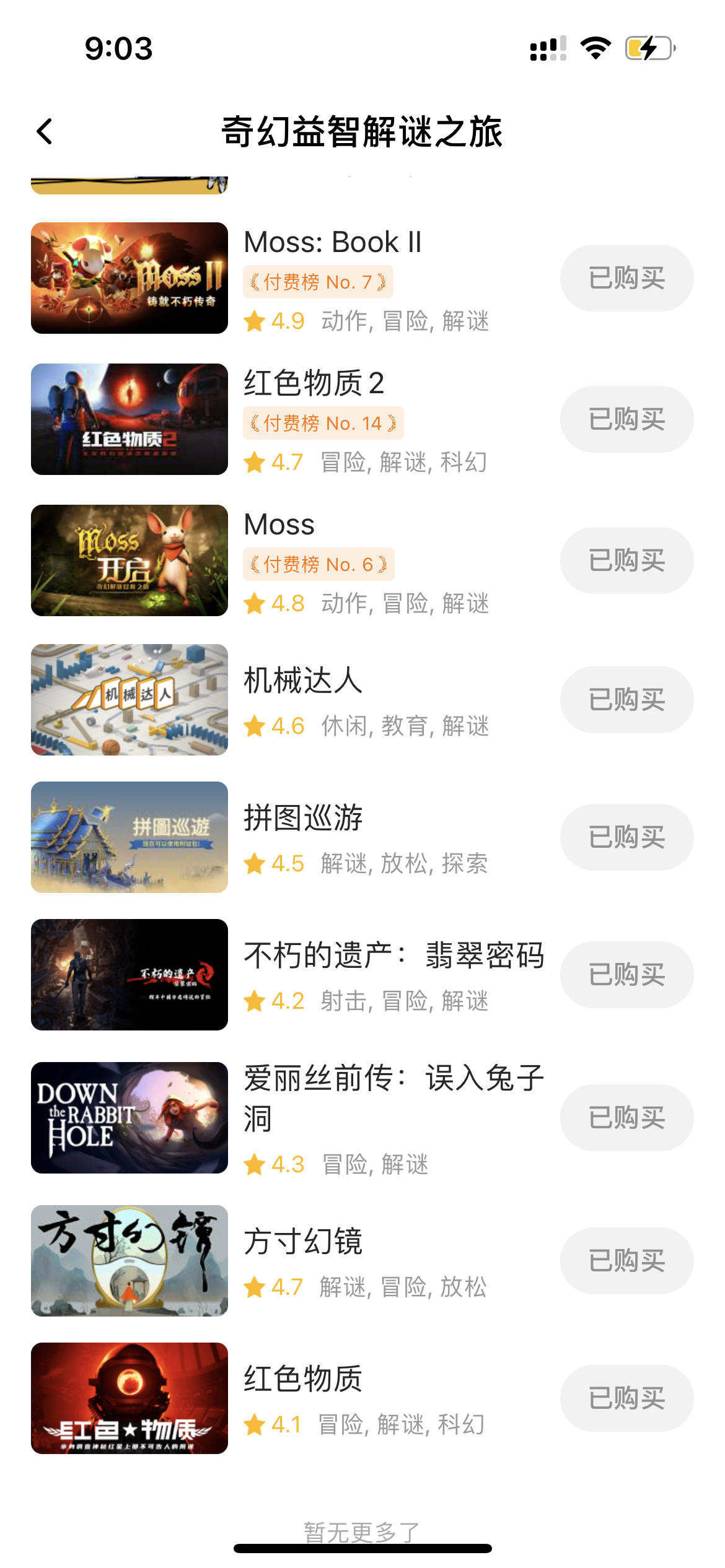Open the 付费榜 No. 14 ranking badge

pyautogui.click(x=323, y=422)
